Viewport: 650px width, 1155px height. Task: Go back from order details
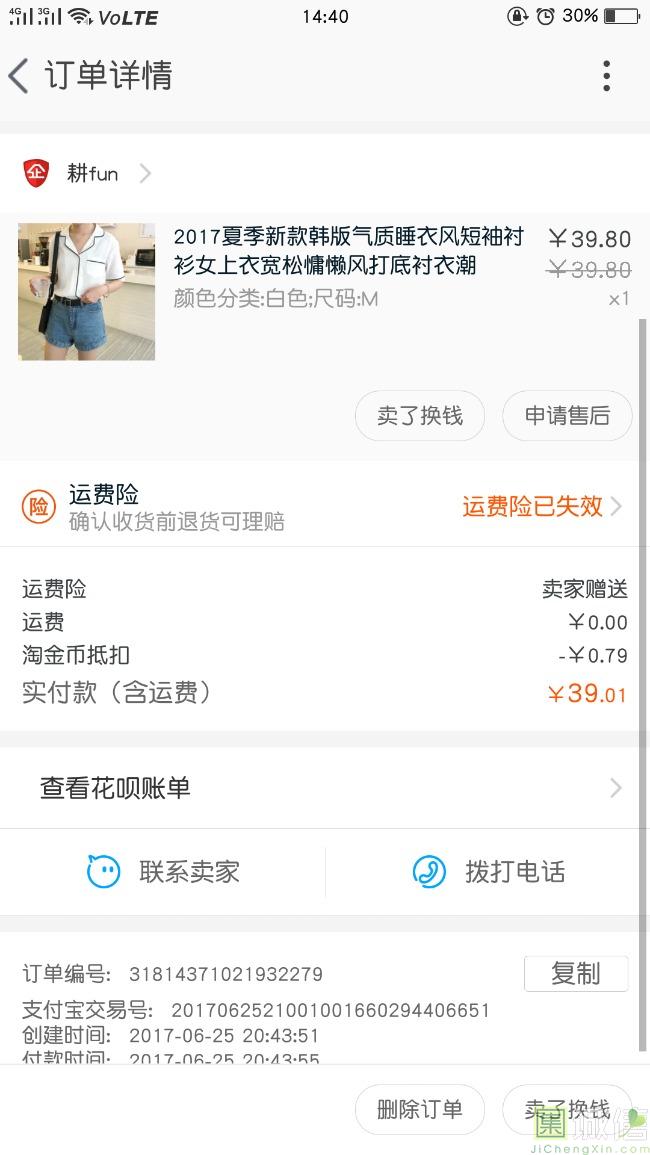point(20,76)
